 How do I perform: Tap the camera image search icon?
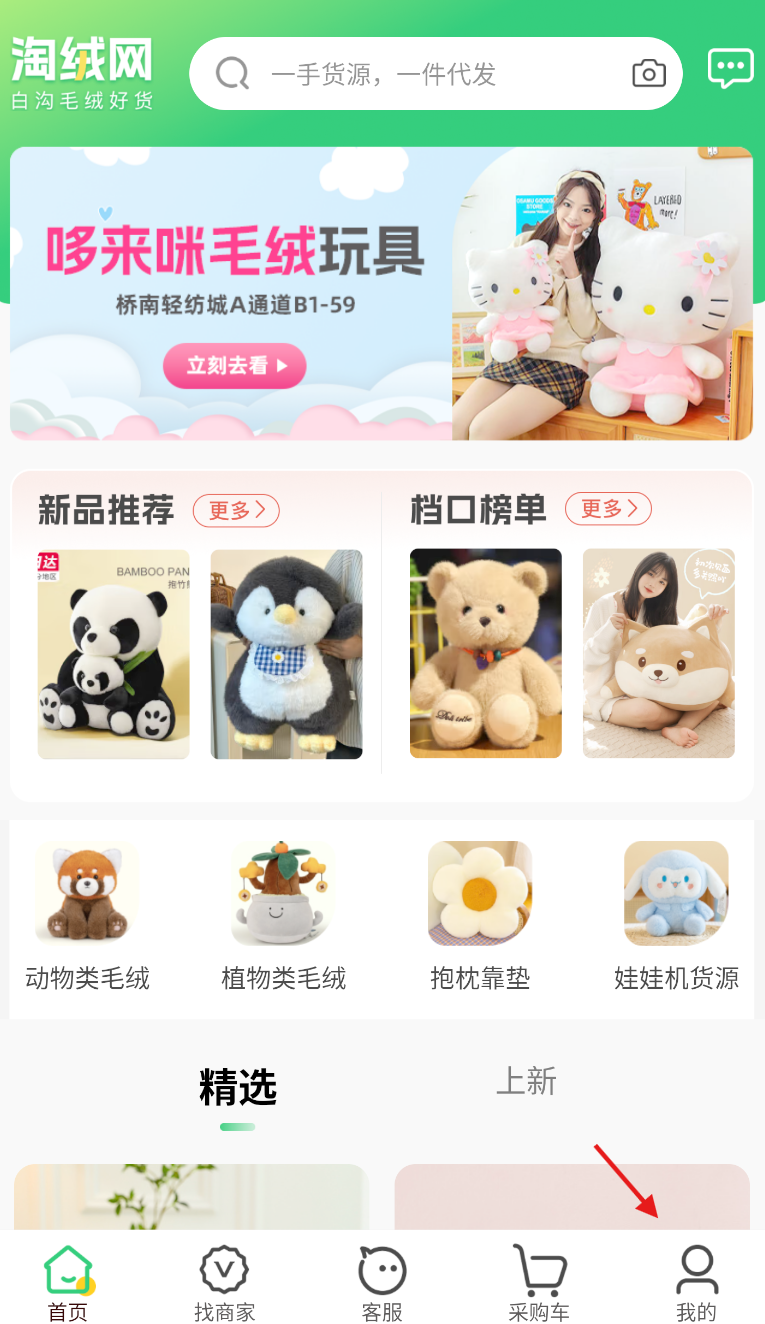pyautogui.click(x=649, y=74)
